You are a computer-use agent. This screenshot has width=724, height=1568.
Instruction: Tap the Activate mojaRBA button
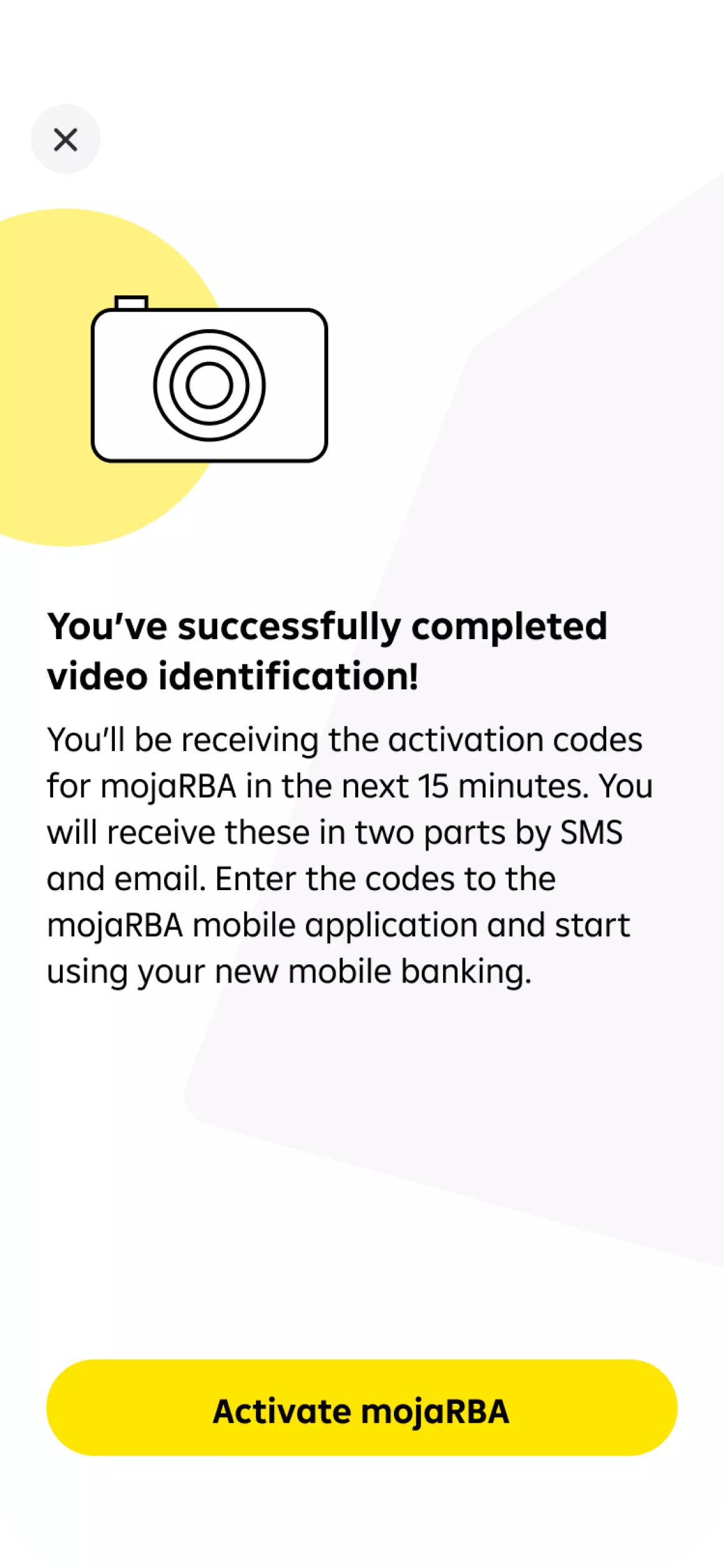click(361, 1412)
